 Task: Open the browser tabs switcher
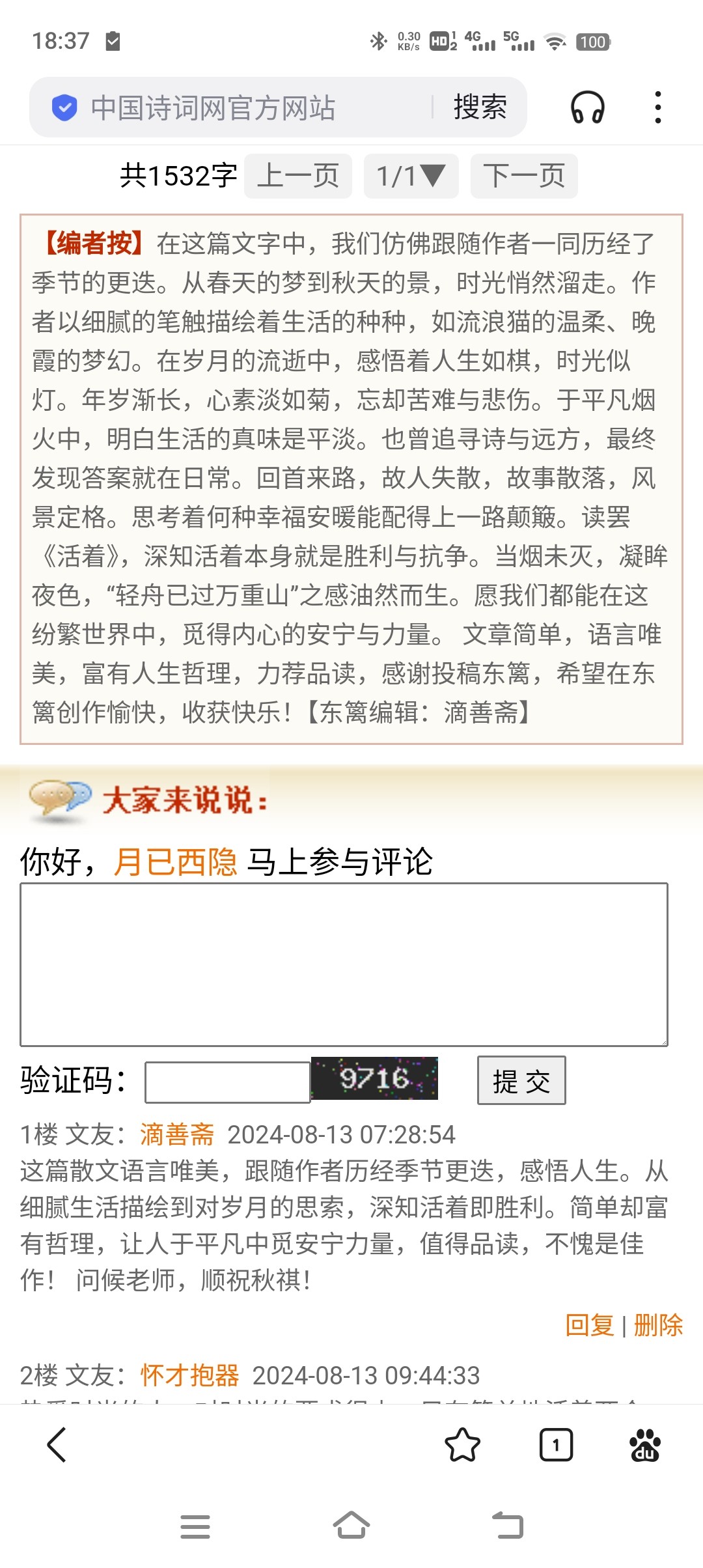[x=556, y=1445]
